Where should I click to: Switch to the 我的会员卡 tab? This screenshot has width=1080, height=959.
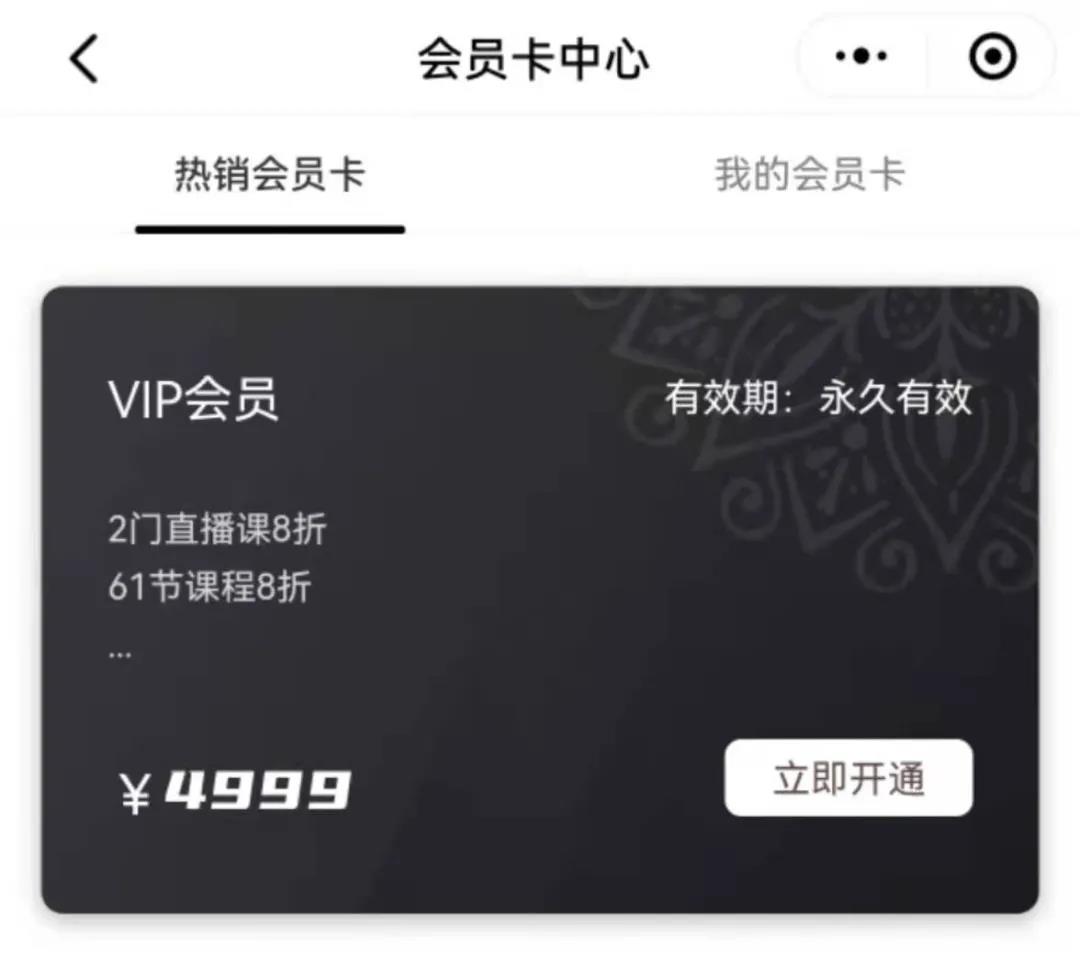809,176
